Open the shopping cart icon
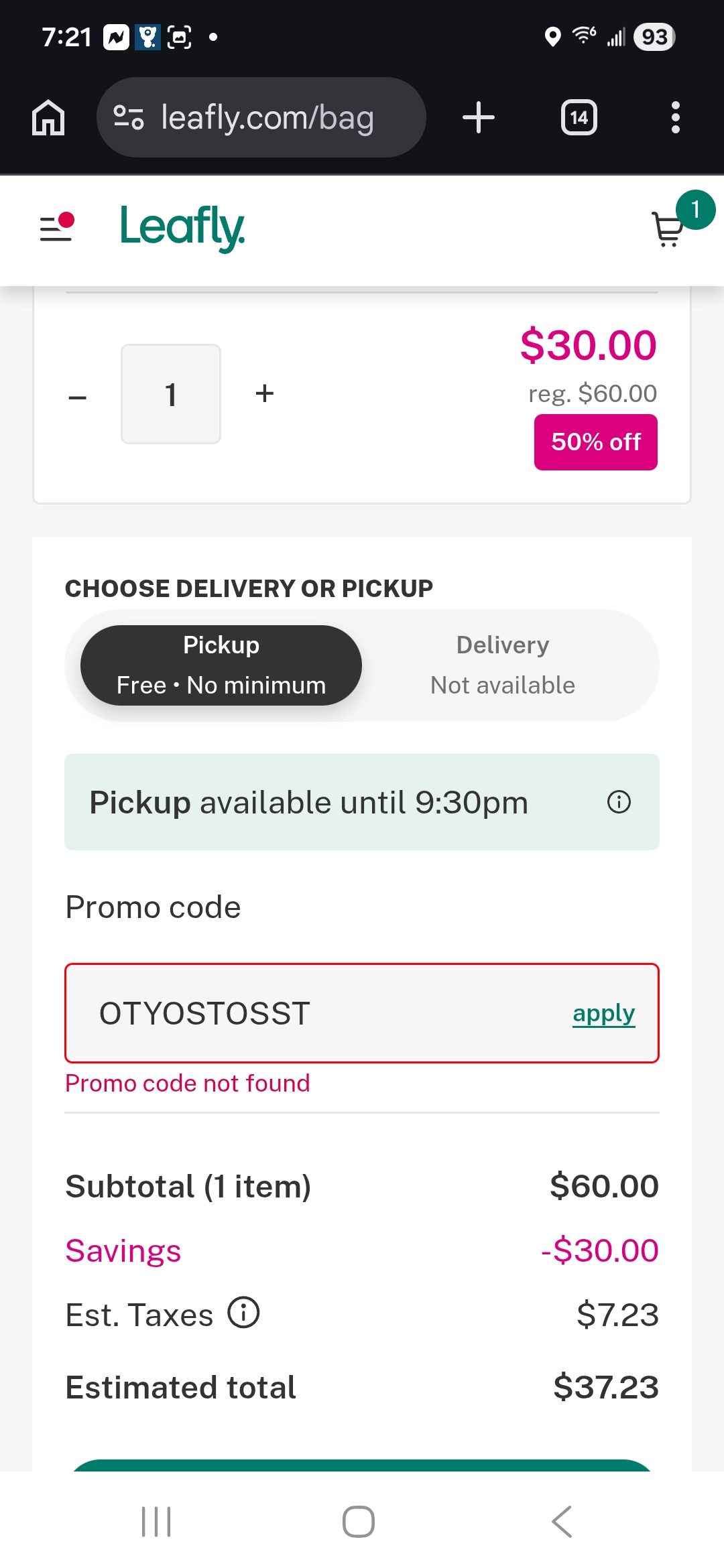 (x=668, y=228)
